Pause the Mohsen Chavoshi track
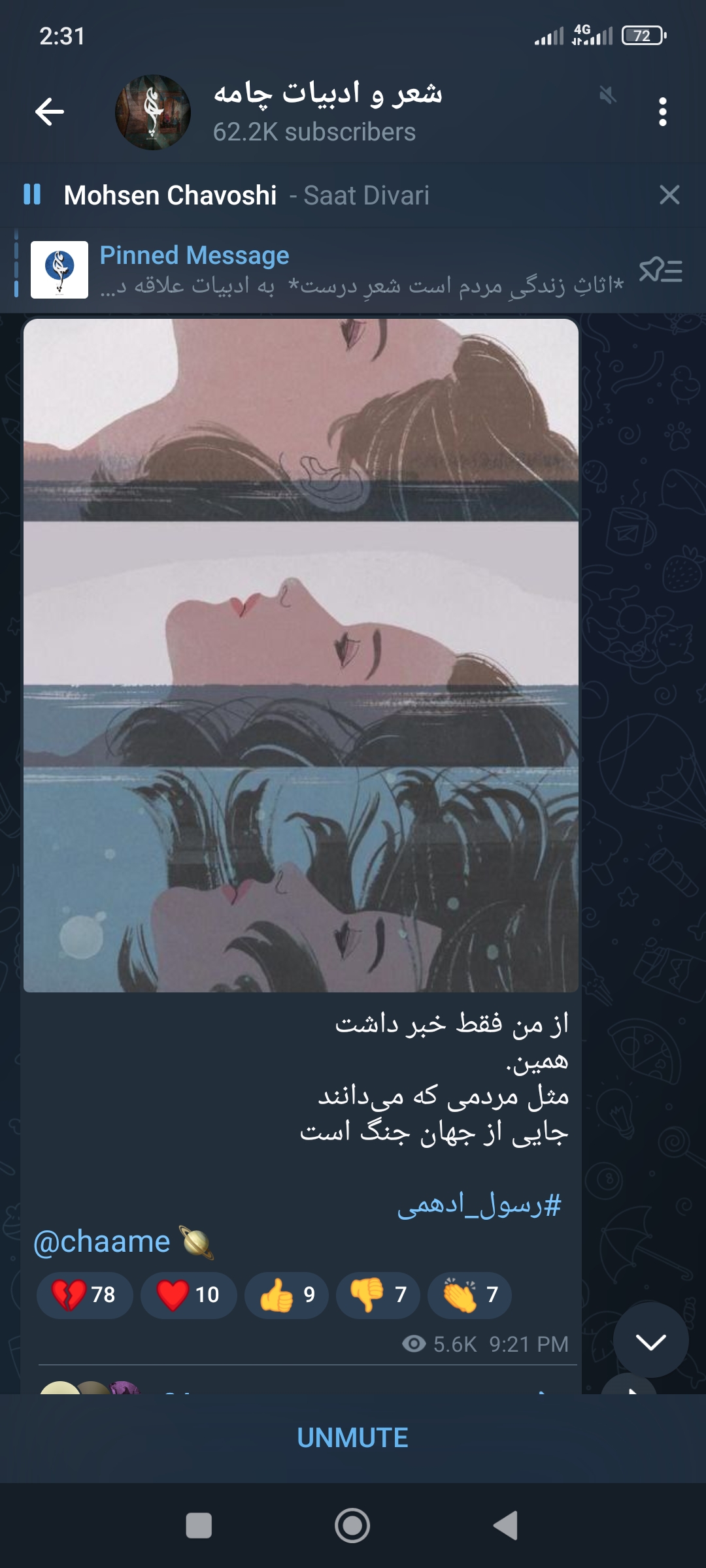This screenshot has height=1568, width=706. point(32,195)
